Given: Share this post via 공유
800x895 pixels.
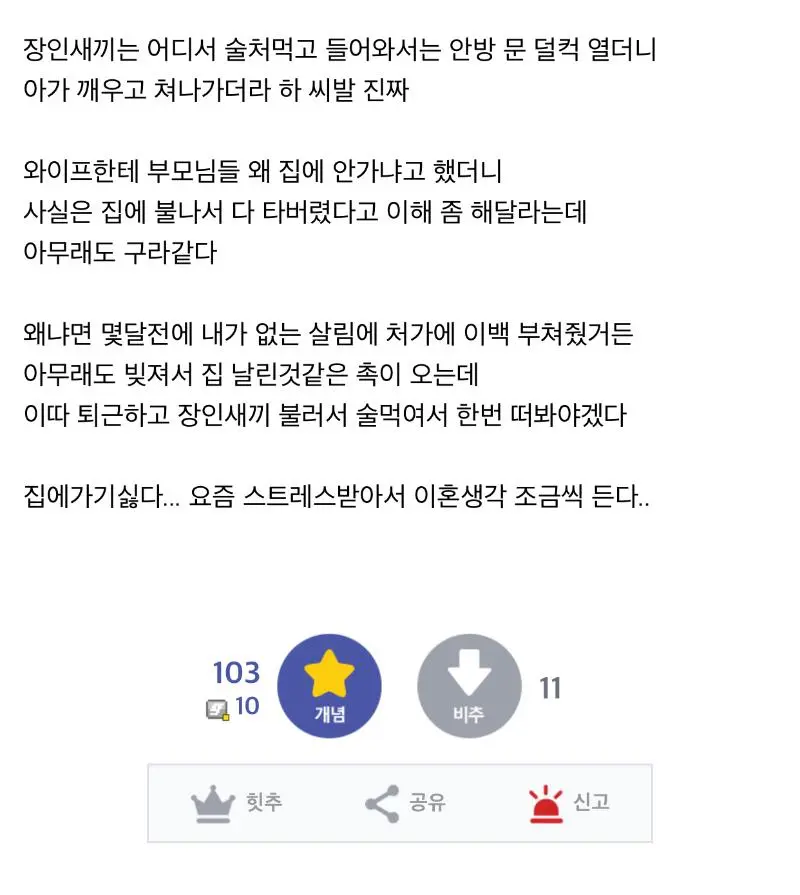Looking at the screenshot, I should pos(404,803).
